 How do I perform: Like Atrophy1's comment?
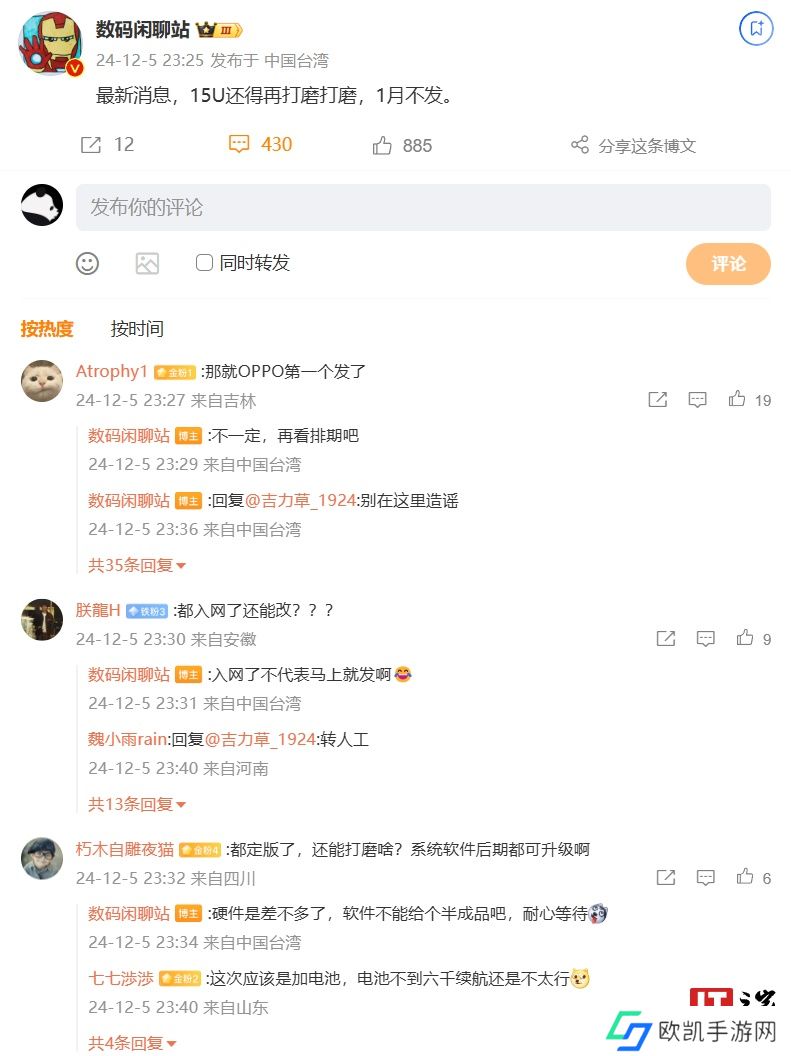click(x=737, y=399)
